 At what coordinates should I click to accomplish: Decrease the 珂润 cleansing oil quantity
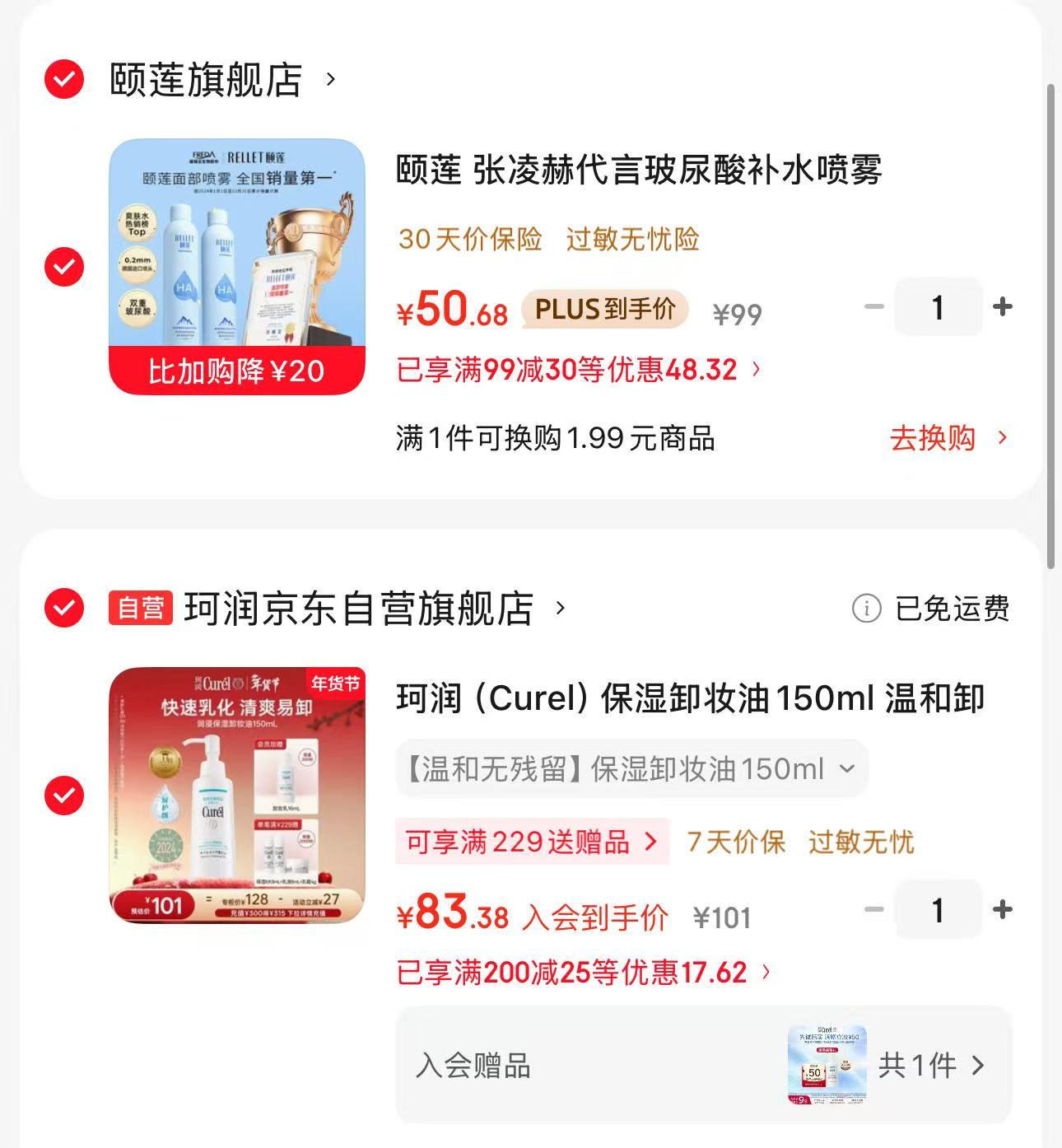[x=873, y=910]
